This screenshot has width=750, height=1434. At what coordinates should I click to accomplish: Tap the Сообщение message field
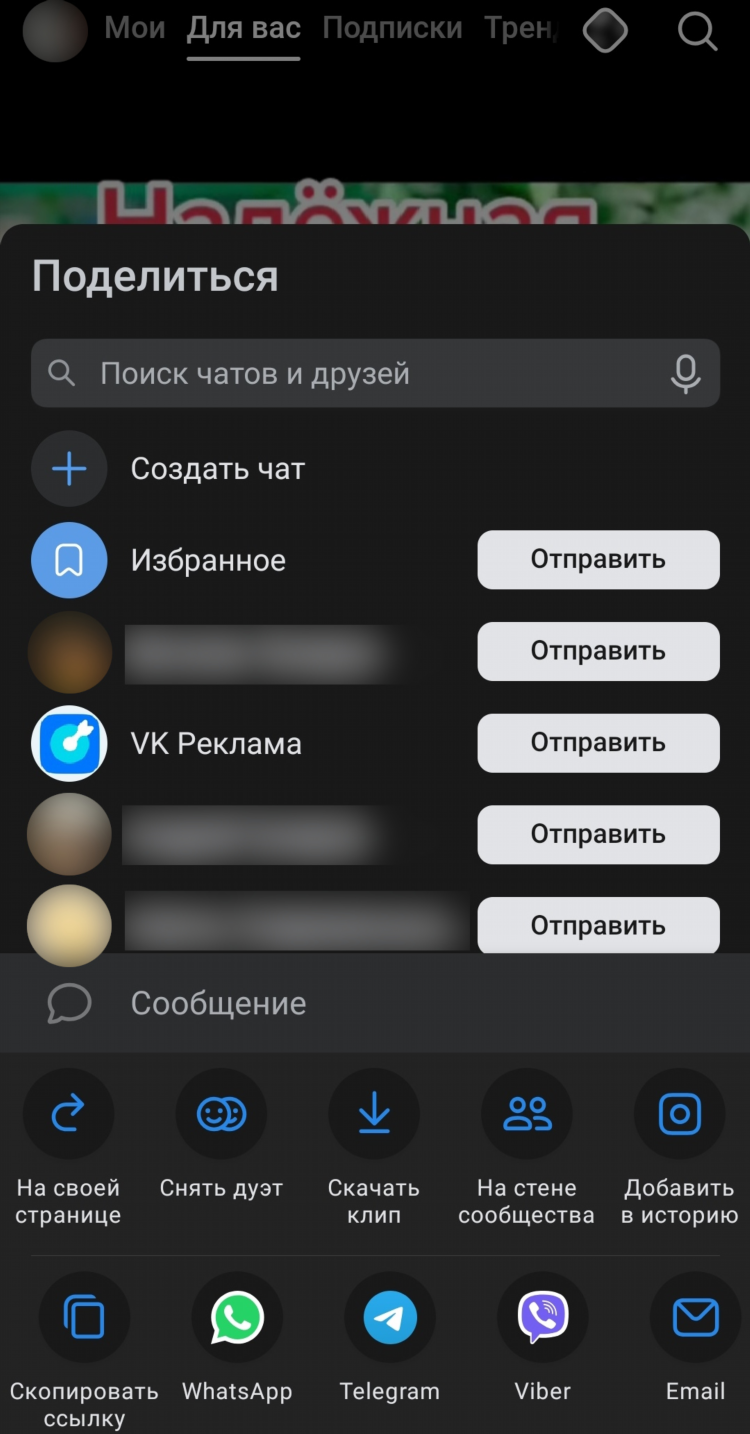pos(375,1003)
